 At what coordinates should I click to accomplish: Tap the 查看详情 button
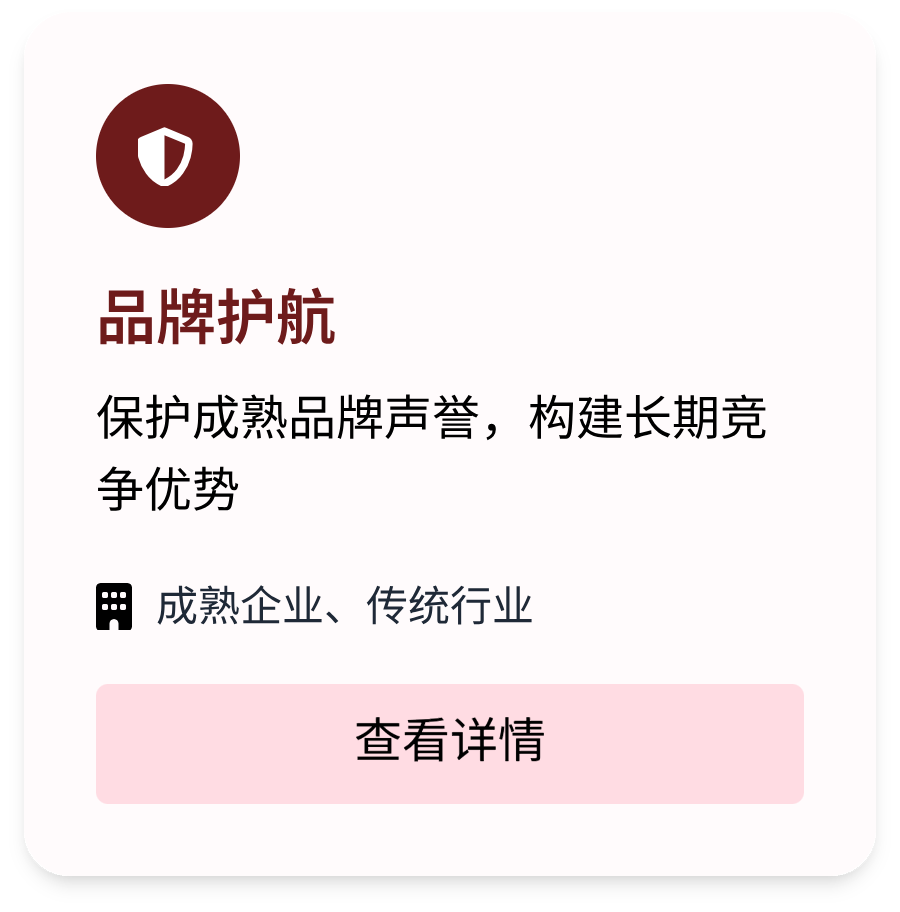pyautogui.click(x=449, y=743)
